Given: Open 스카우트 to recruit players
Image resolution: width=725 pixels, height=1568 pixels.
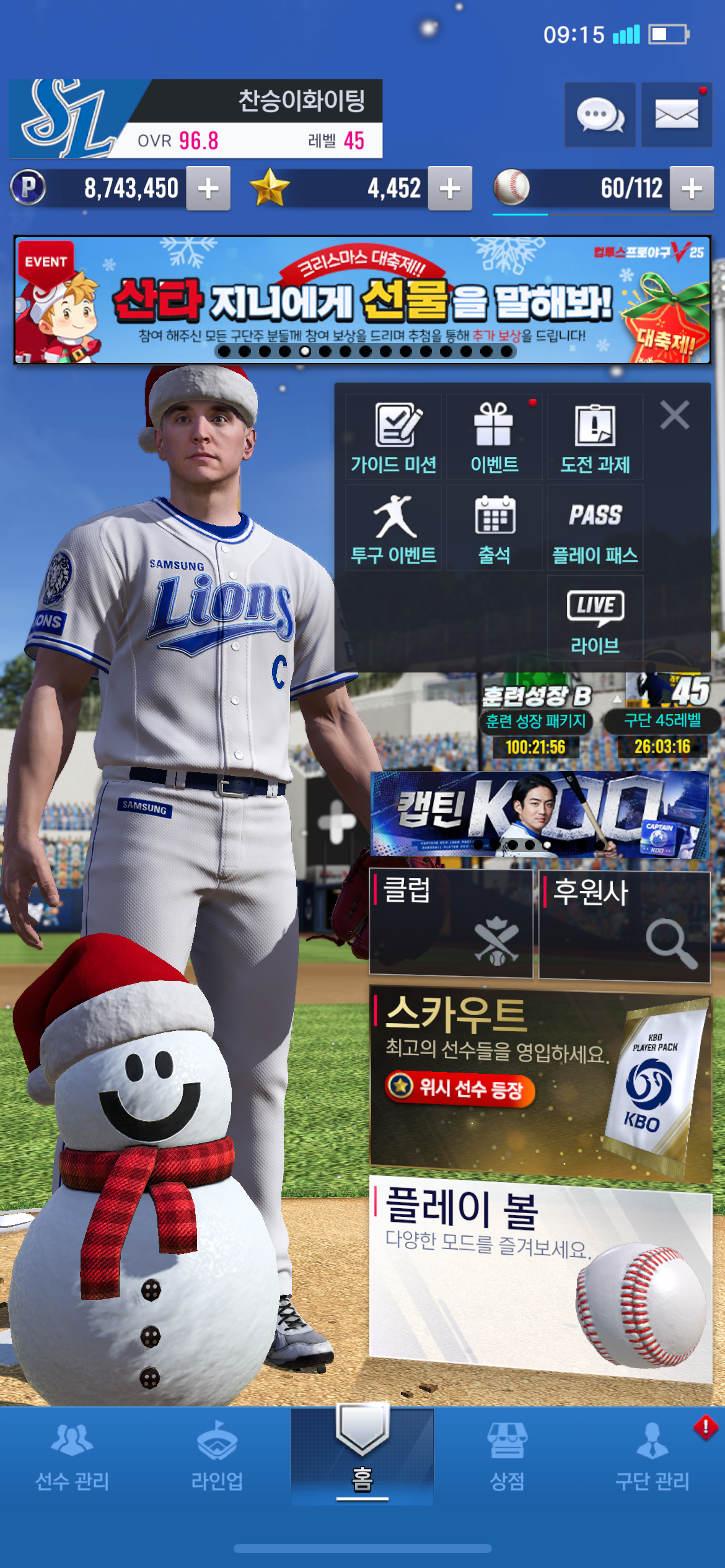Looking at the screenshot, I should (x=539, y=1082).
